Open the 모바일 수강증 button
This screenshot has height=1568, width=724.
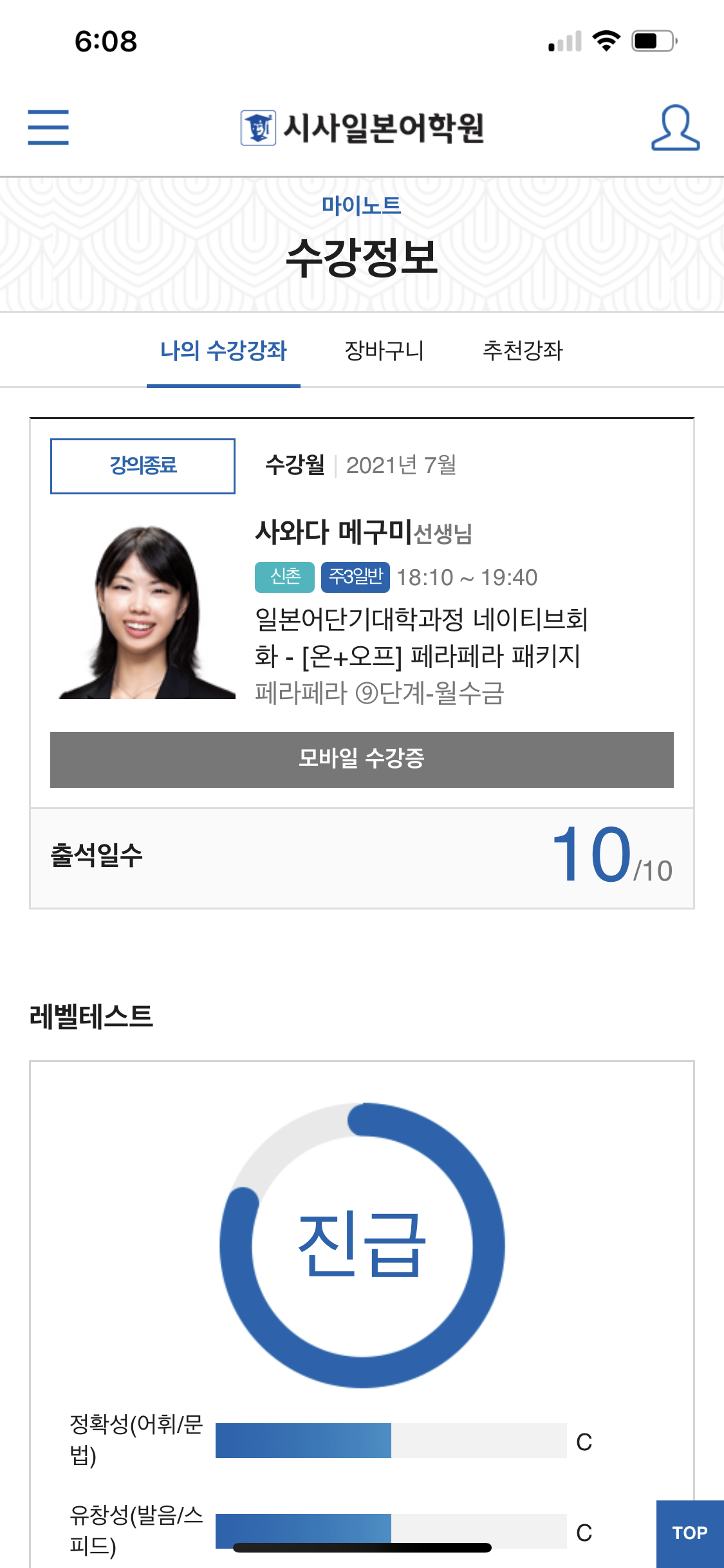click(362, 760)
